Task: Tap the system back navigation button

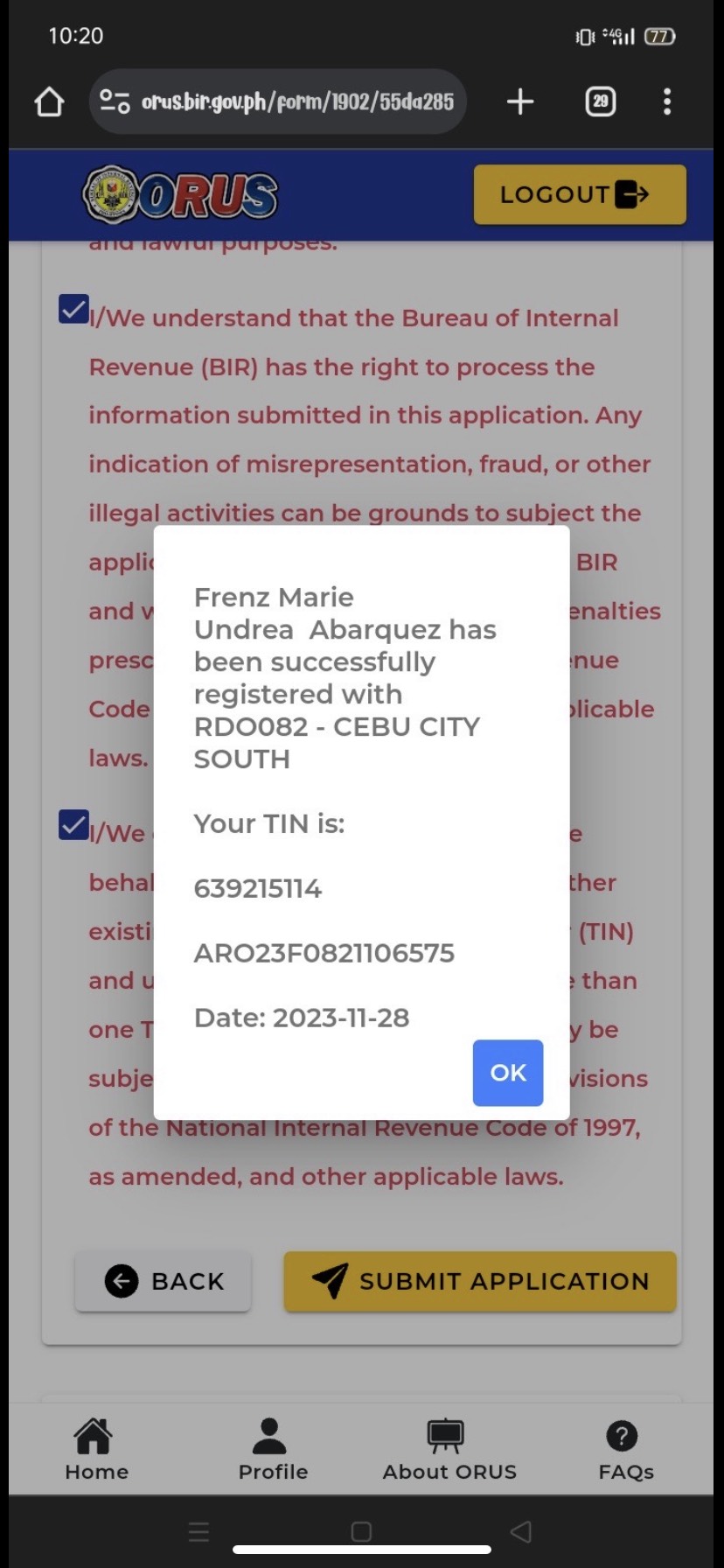Action: click(521, 1531)
